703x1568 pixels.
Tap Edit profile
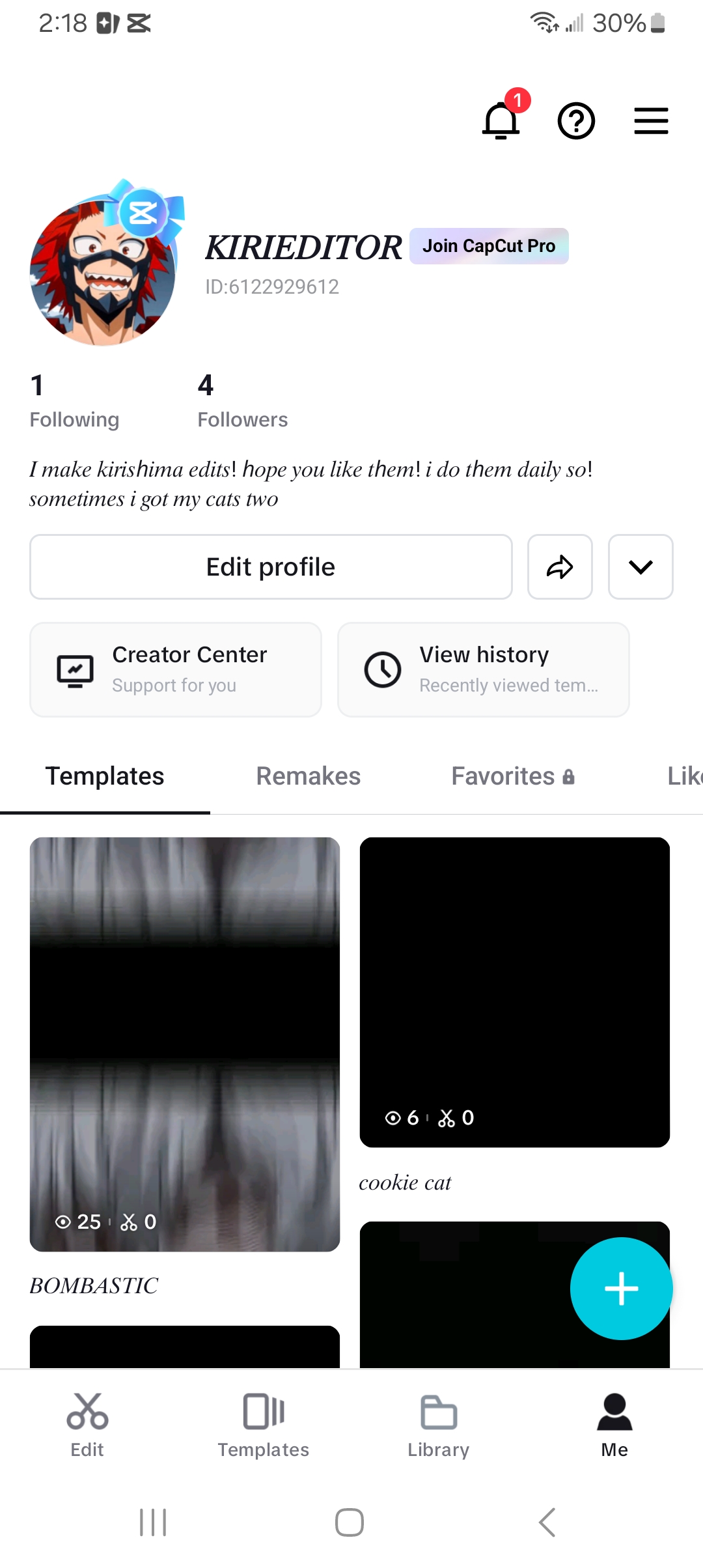tap(271, 567)
